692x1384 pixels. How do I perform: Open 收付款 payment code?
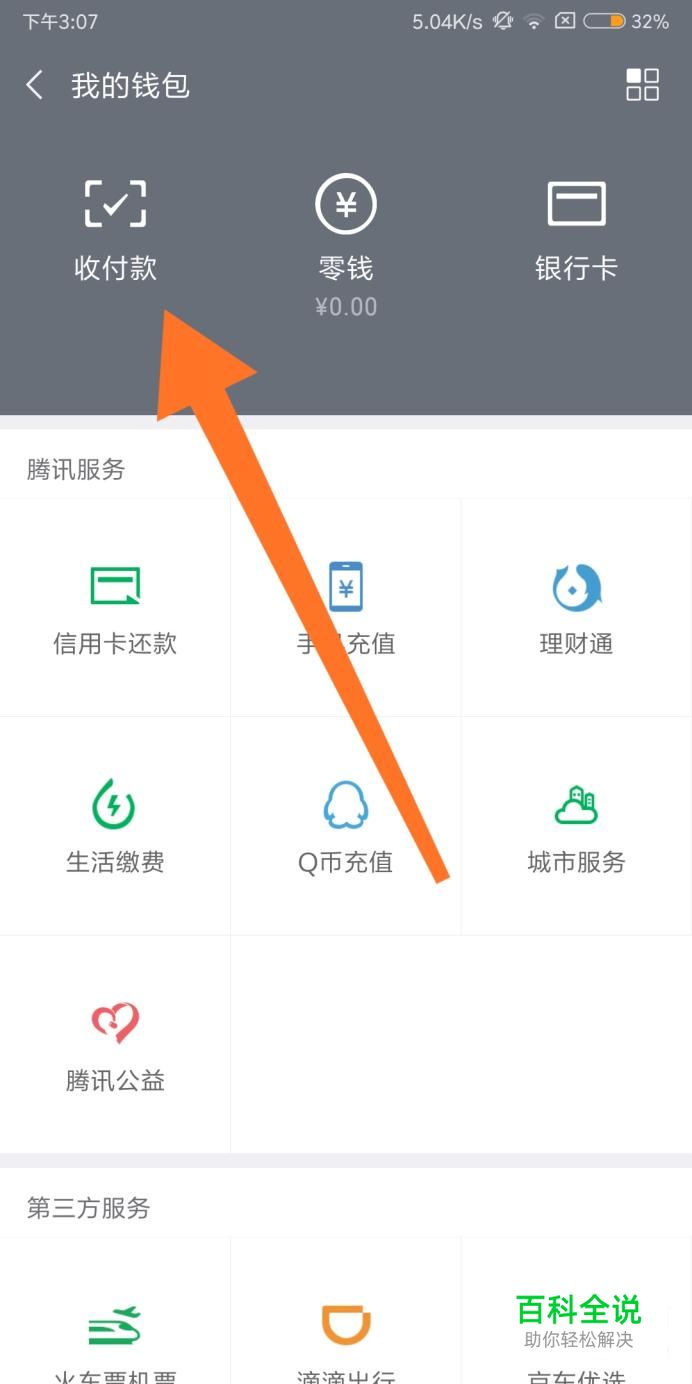point(115,230)
